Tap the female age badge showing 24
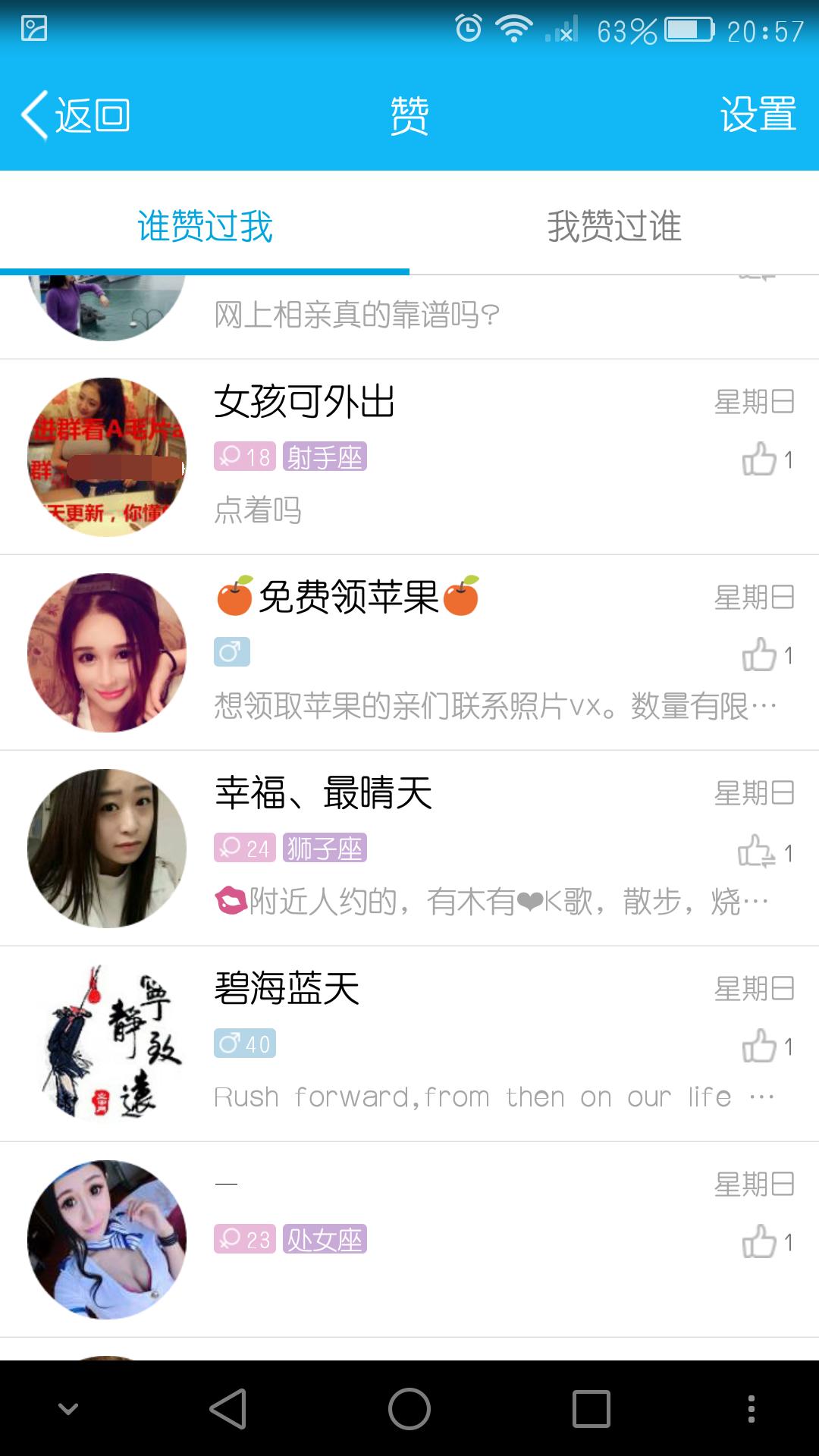 243,849
